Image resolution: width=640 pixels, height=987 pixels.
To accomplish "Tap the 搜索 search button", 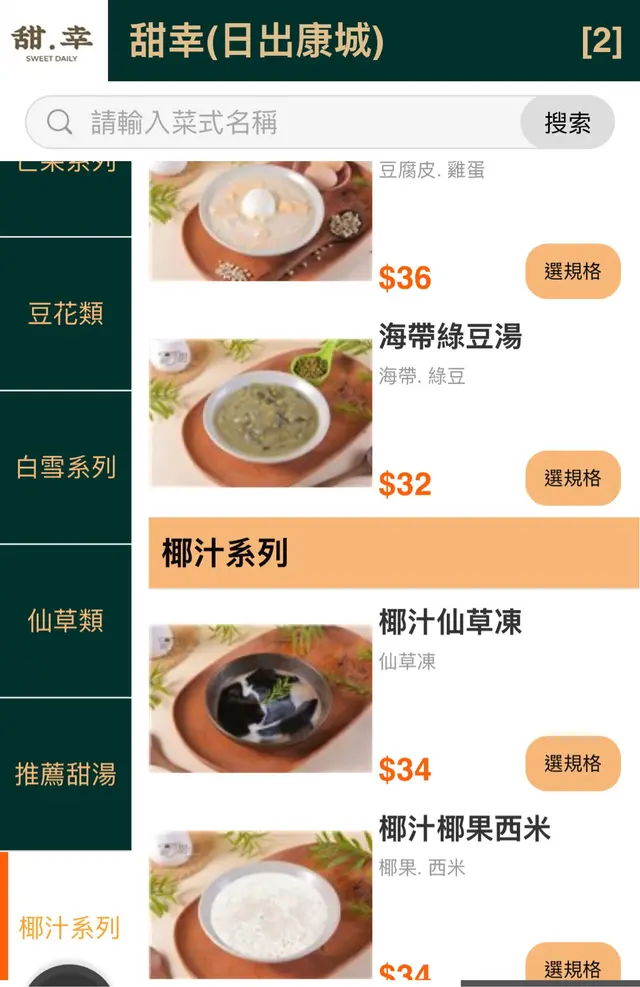I will click(x=567, y=123).
